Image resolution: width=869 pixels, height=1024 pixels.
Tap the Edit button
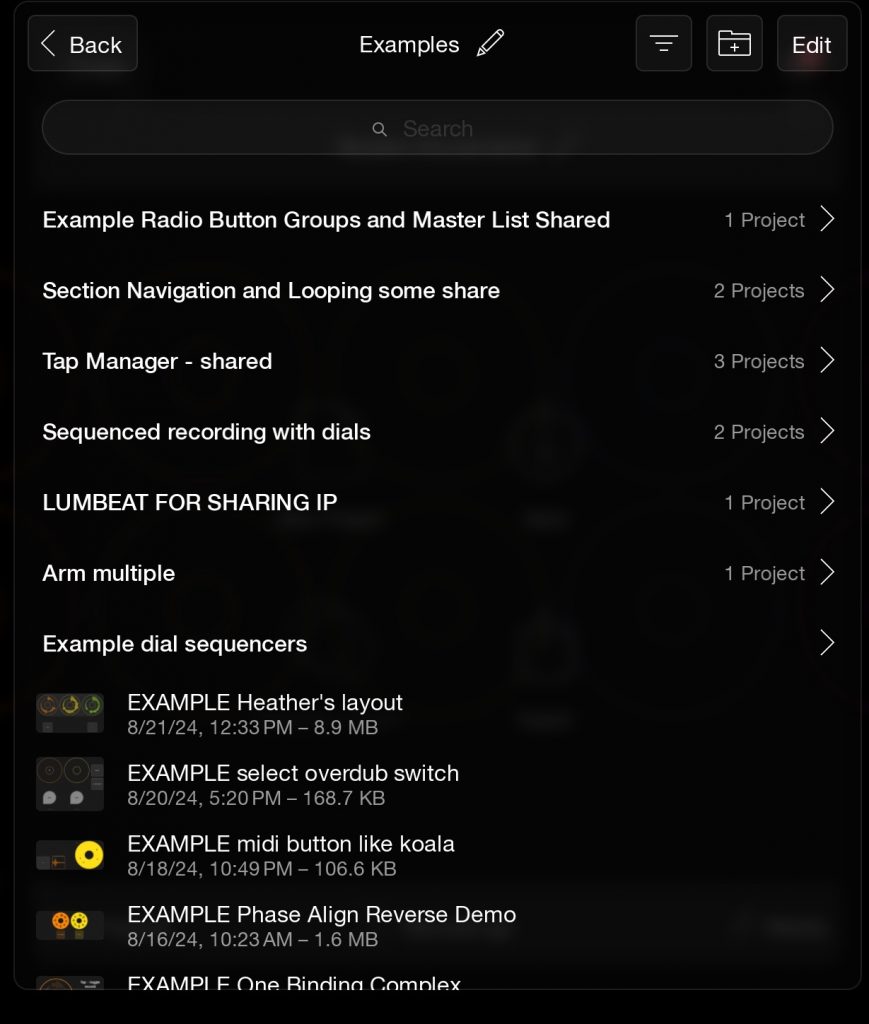tap(811, 44)
